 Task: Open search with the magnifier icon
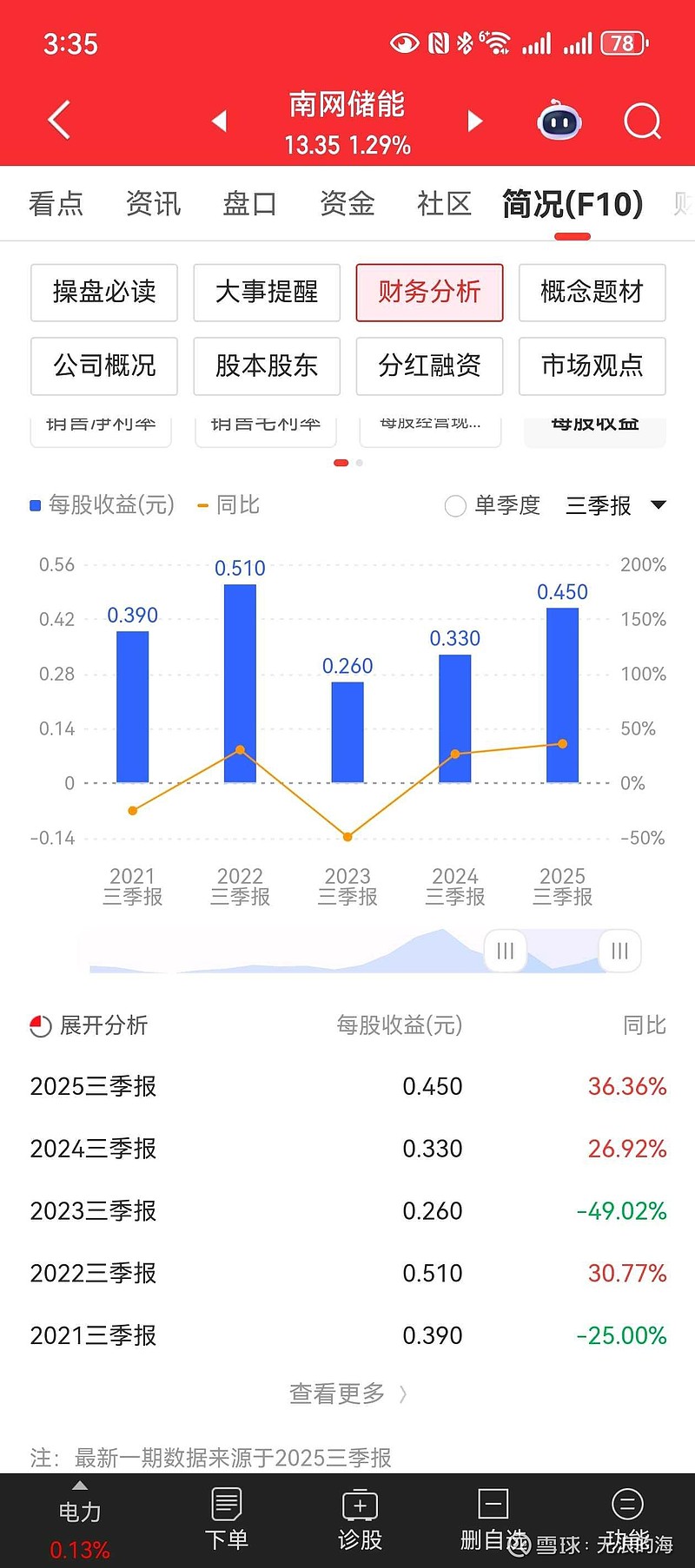tap(642, 122)
